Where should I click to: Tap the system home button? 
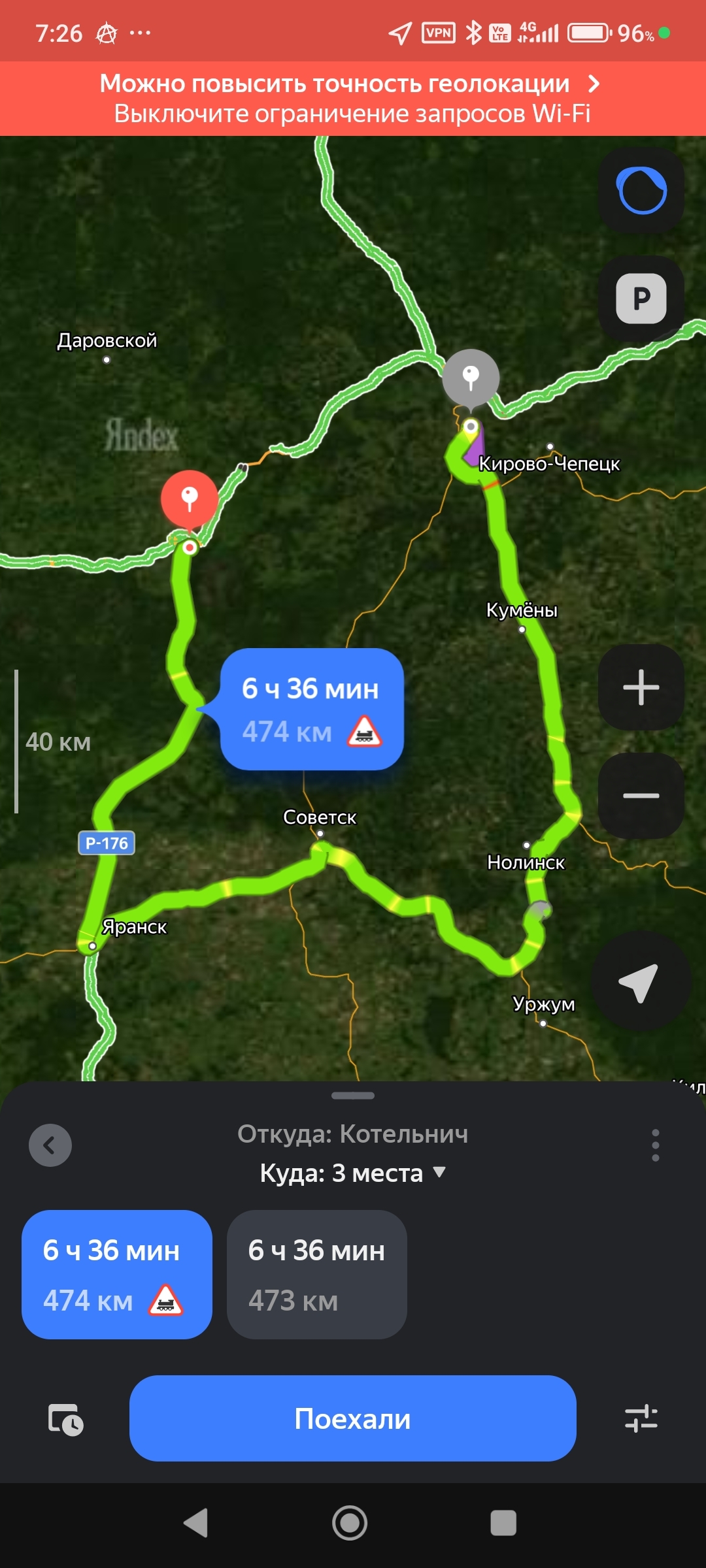(x=350, y=1523)
